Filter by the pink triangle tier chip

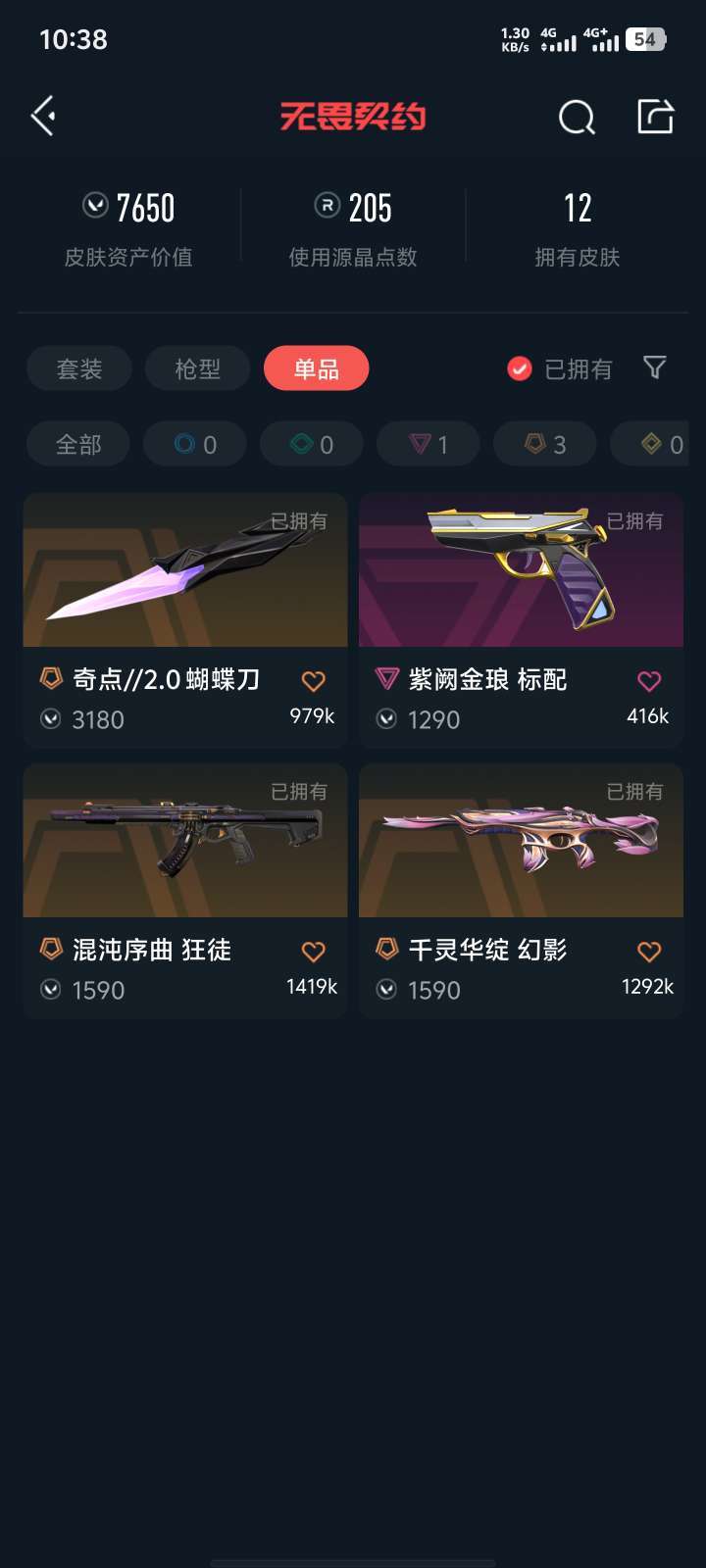coord(429,445)
